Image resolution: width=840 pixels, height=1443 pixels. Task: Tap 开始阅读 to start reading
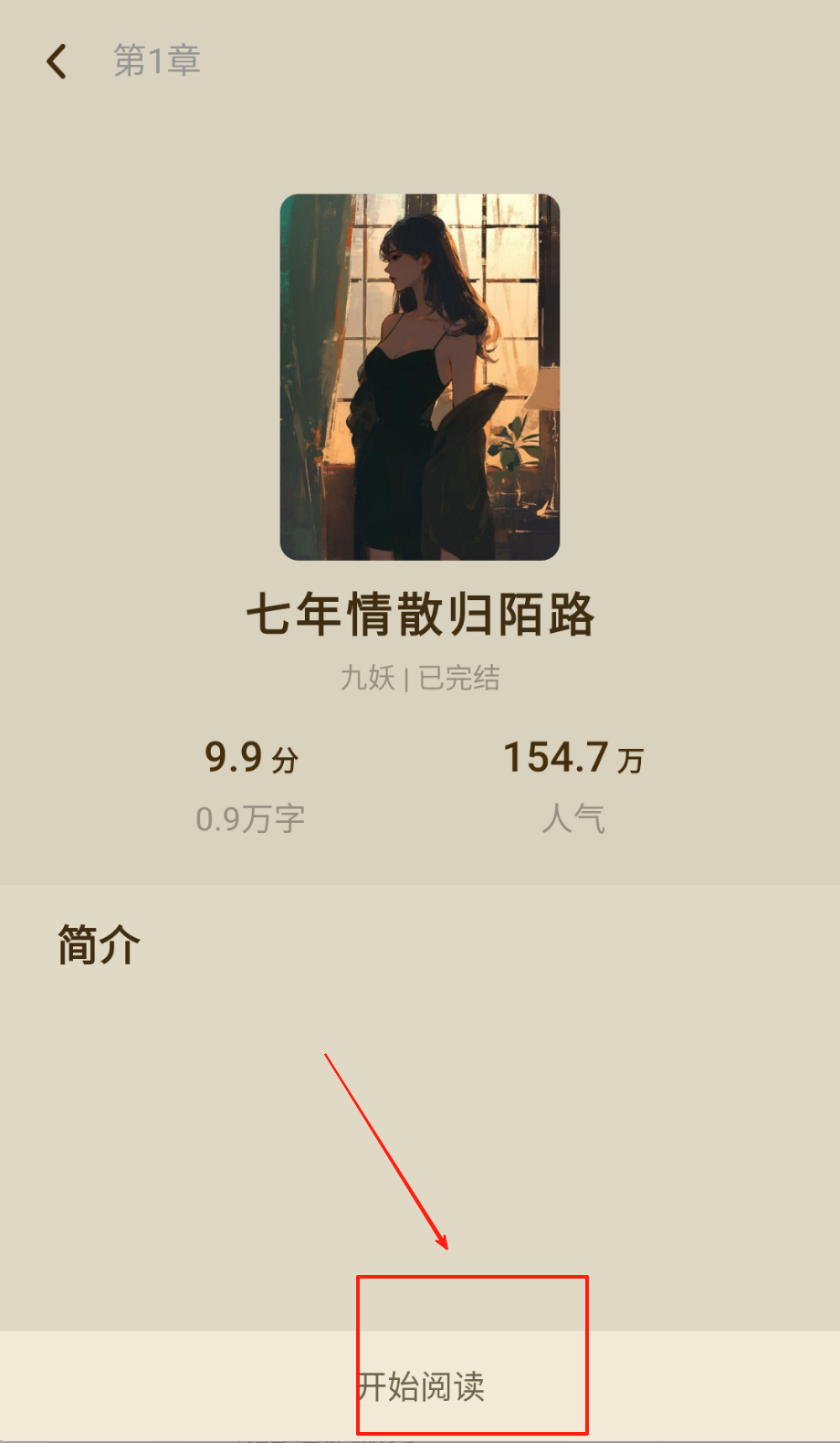421,1386
